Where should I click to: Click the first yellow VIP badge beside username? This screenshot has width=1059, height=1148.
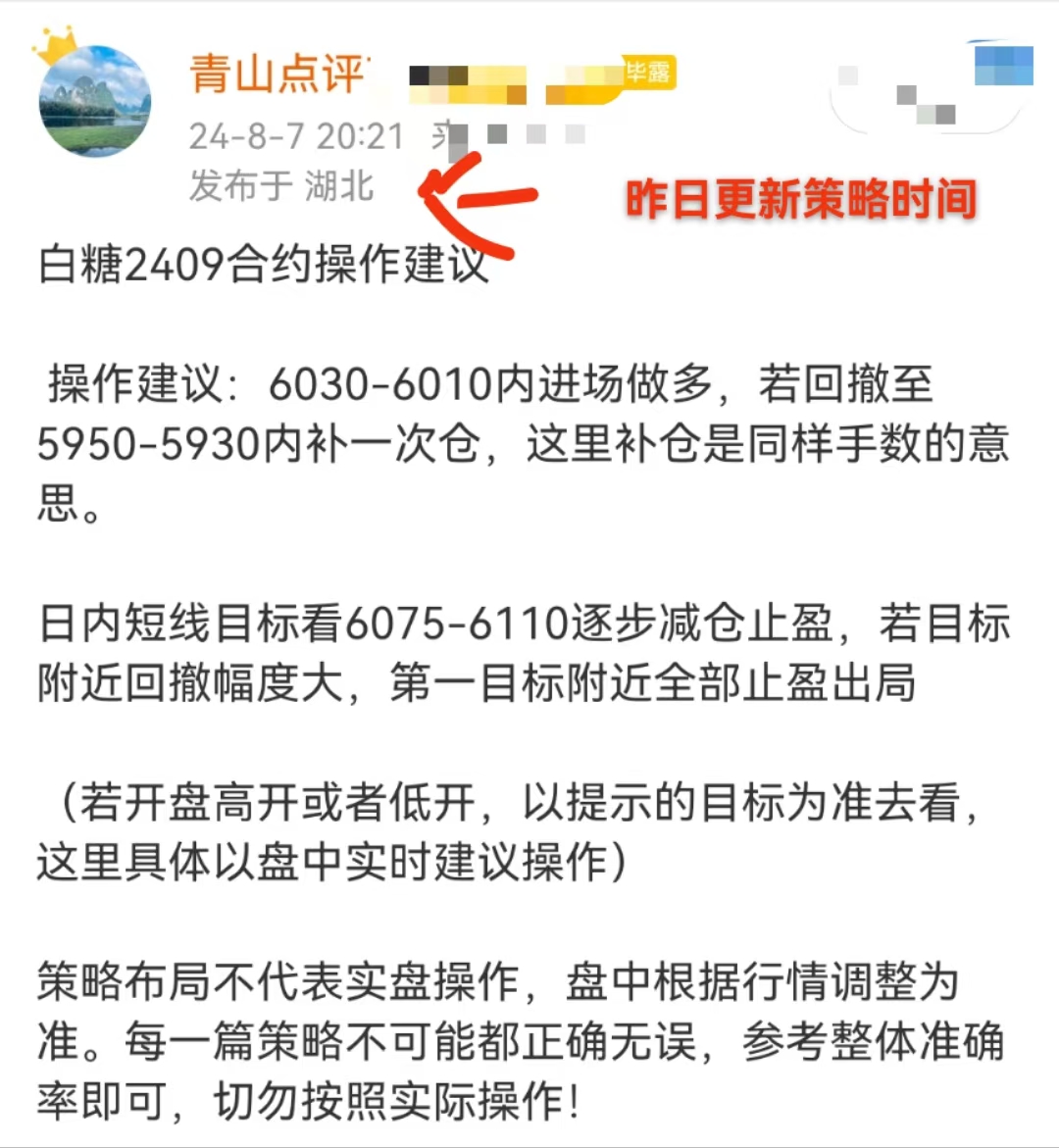pyautogui.click(x=466, y=83)
